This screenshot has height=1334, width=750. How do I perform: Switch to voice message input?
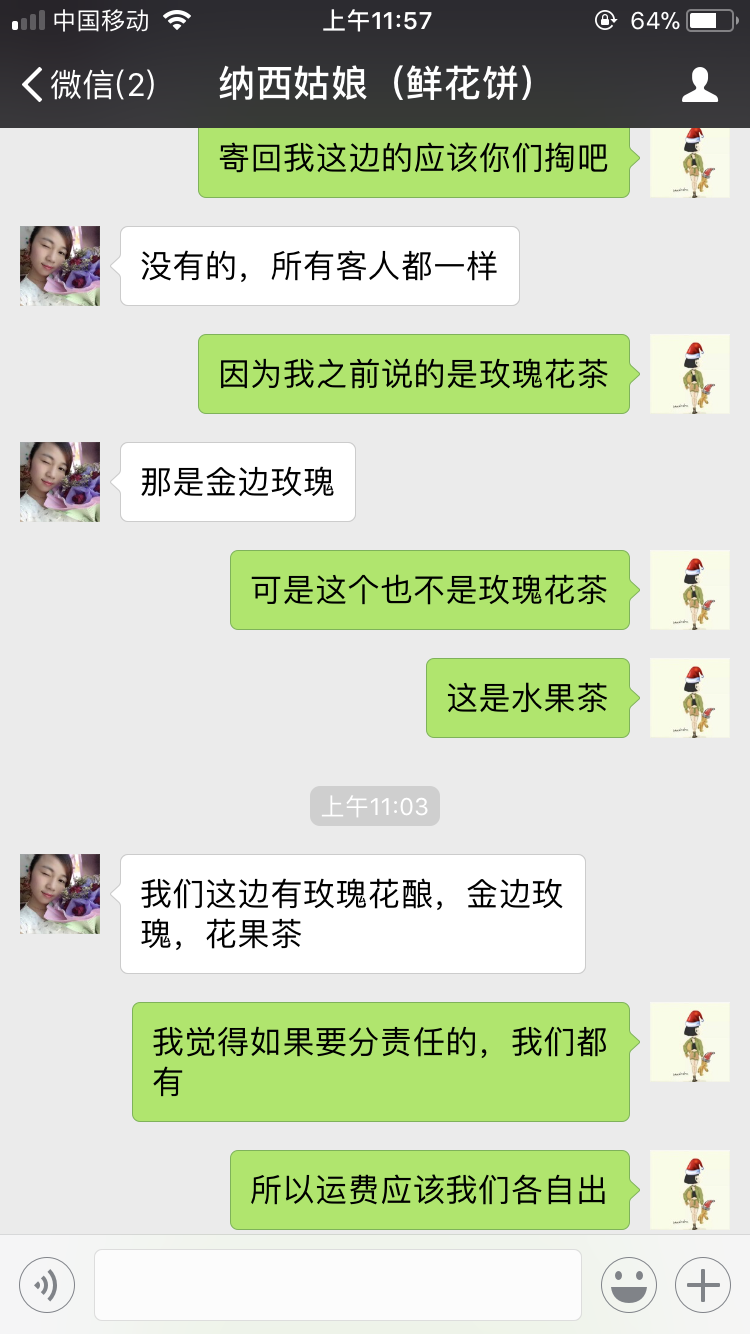pos(46,1284)
